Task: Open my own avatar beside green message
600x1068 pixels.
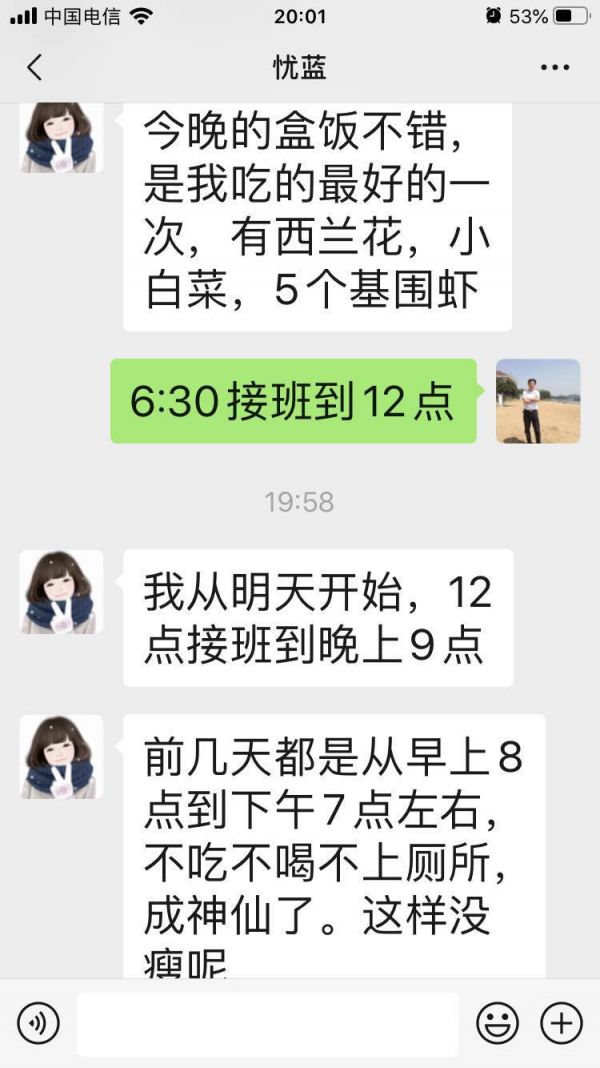Action: pos(538,401)
